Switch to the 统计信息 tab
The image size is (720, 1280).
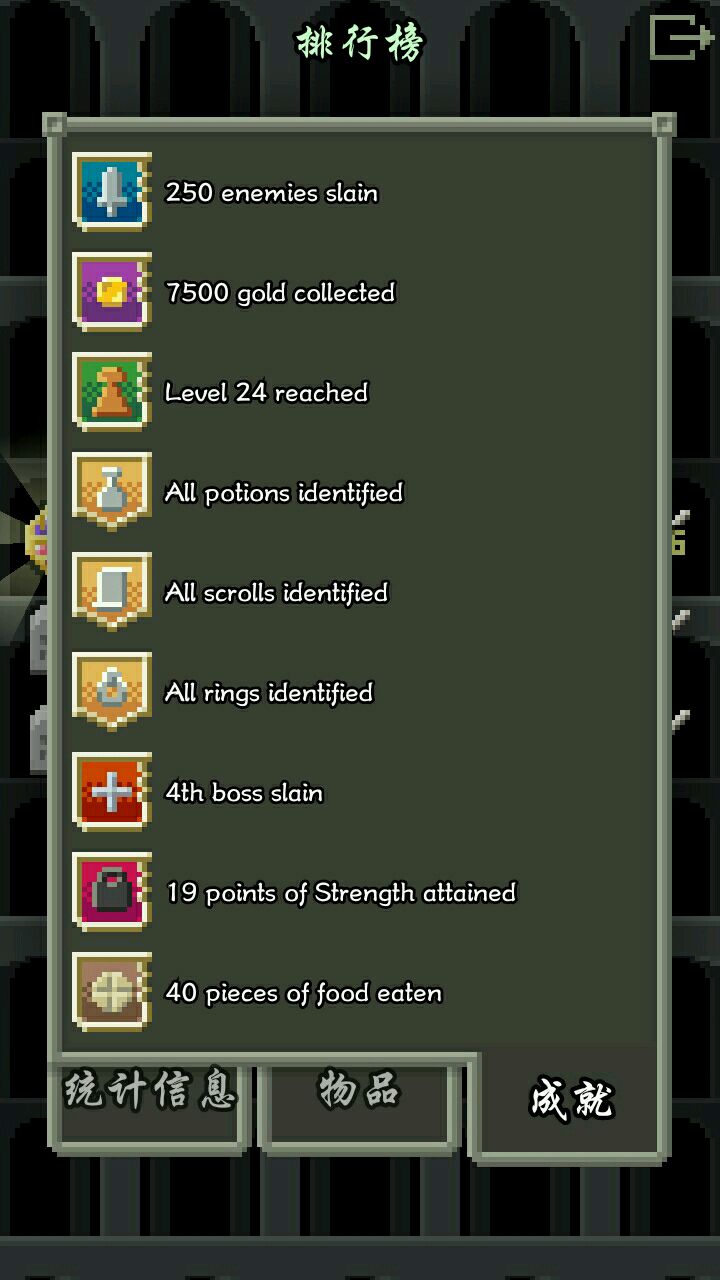[x=150, y=1092]
